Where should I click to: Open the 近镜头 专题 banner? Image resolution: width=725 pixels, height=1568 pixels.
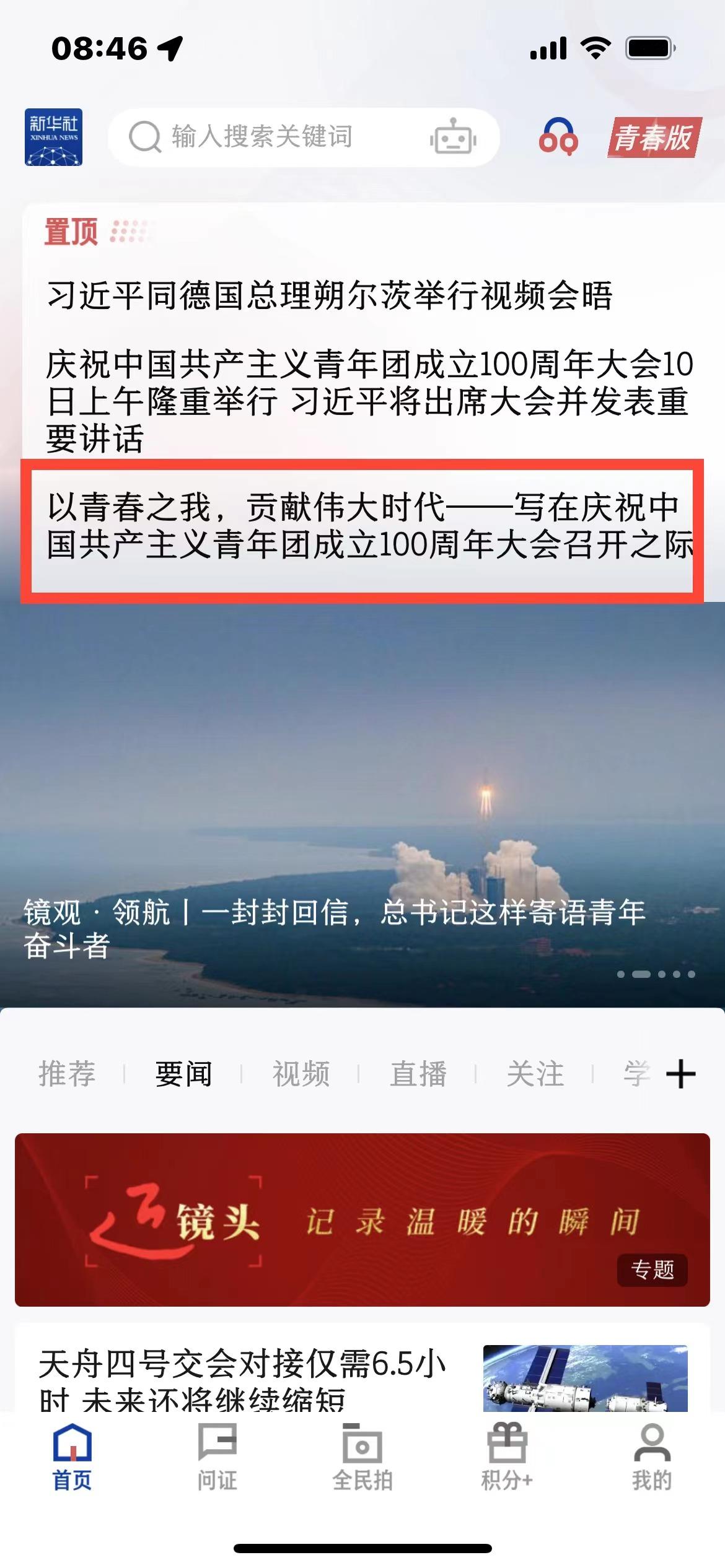pyautogui.click(x=362, y=1220)
